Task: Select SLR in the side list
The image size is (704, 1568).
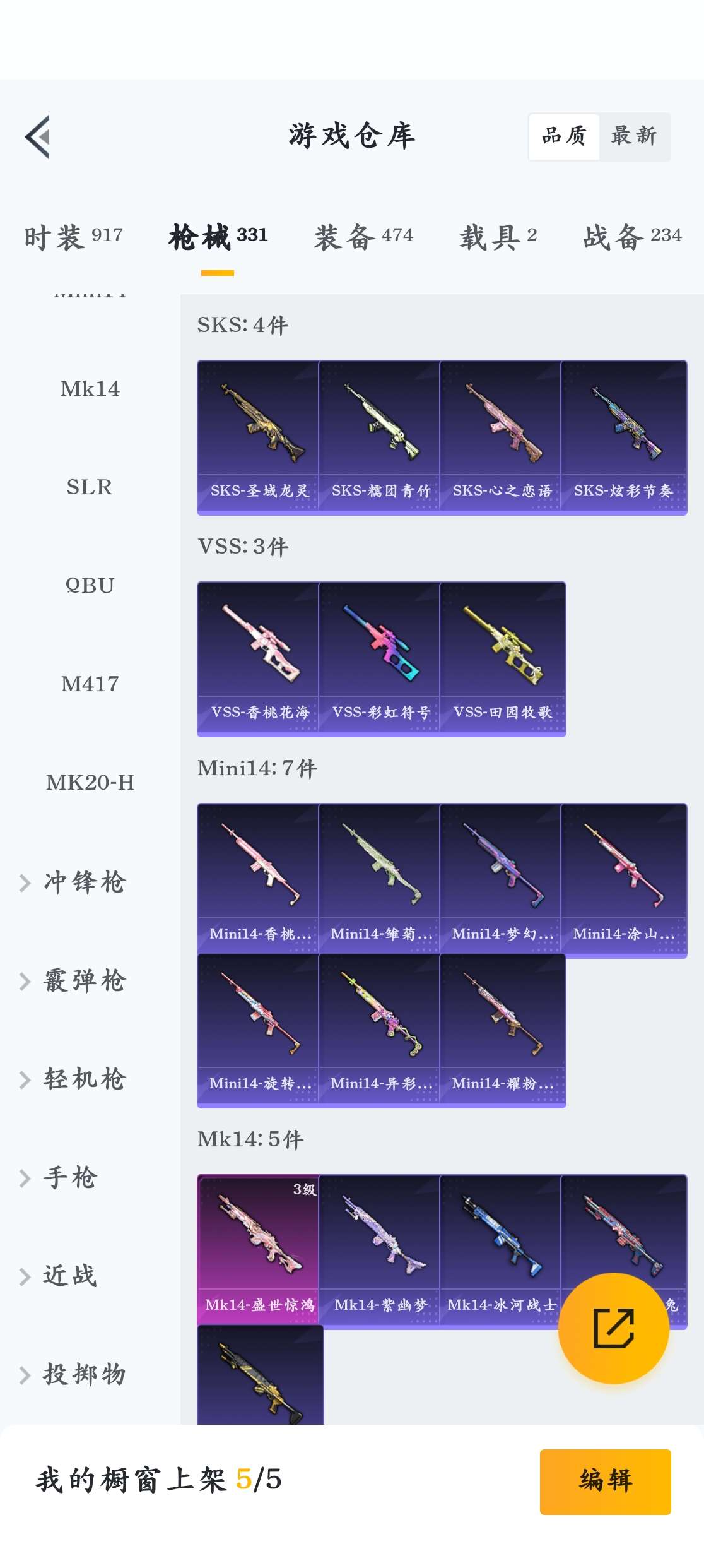Action: click(x=90, y=487)
